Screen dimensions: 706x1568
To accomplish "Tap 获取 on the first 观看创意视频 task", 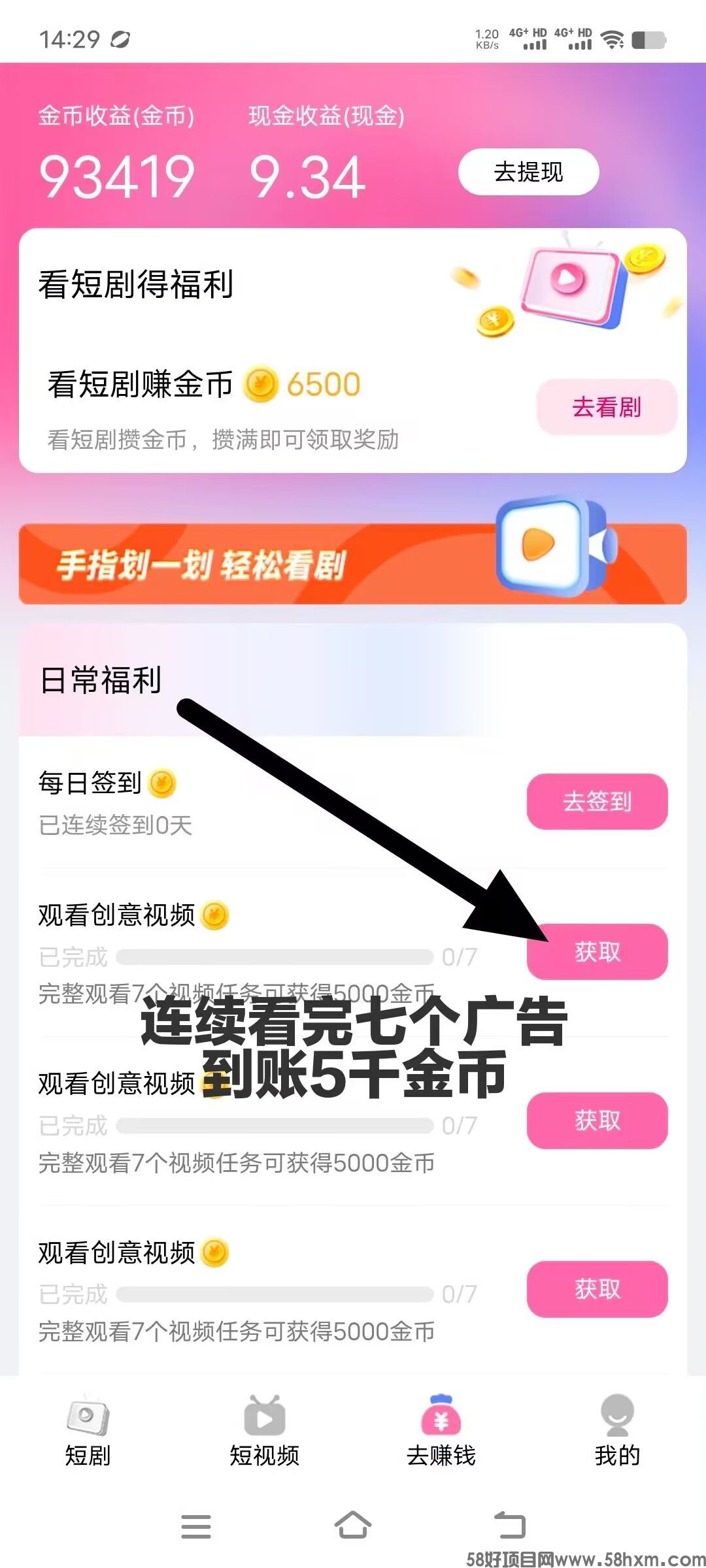I will (x=597, y=952).
